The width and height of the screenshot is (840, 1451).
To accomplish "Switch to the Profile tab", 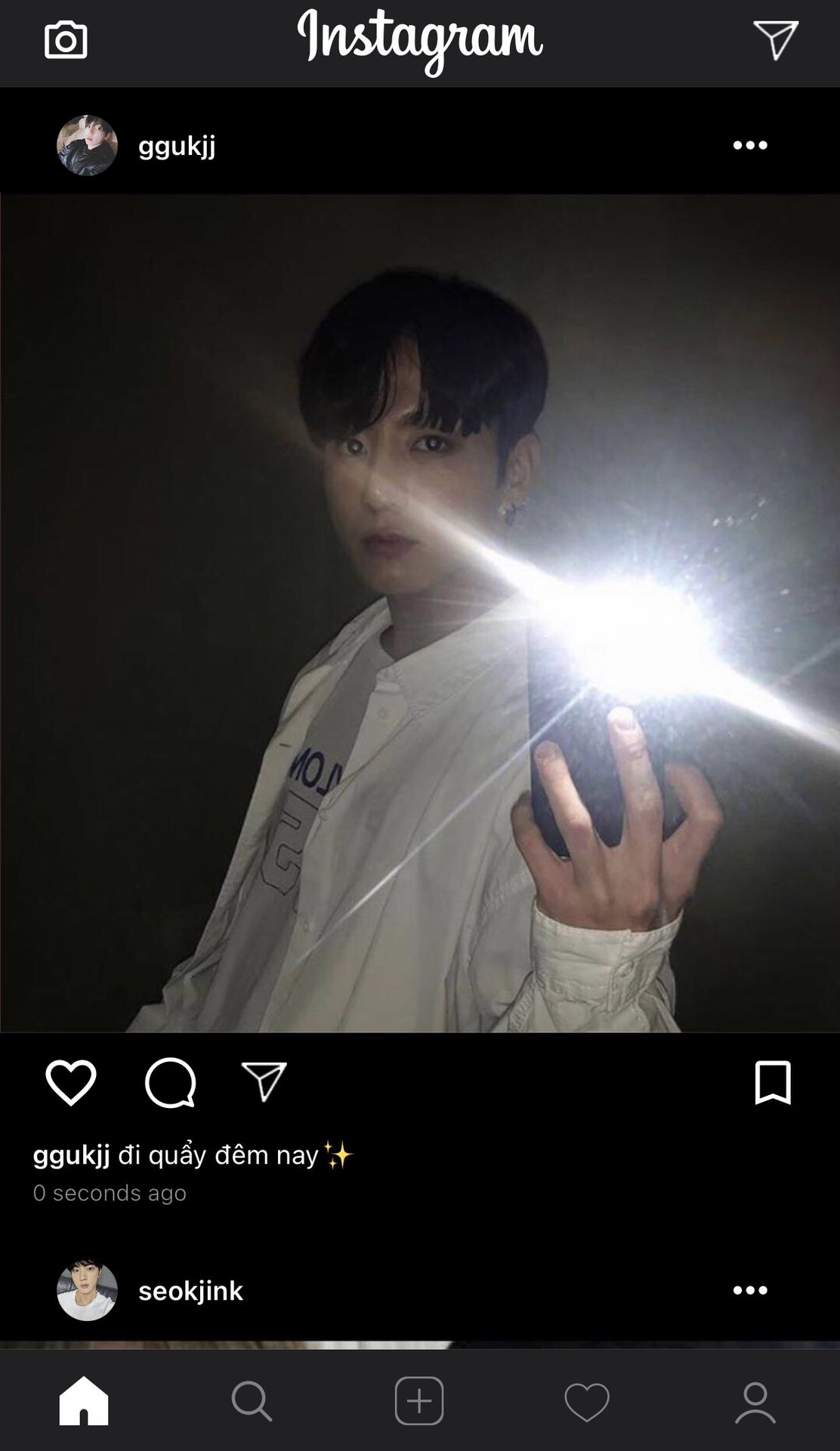I will click(755, 1401).
